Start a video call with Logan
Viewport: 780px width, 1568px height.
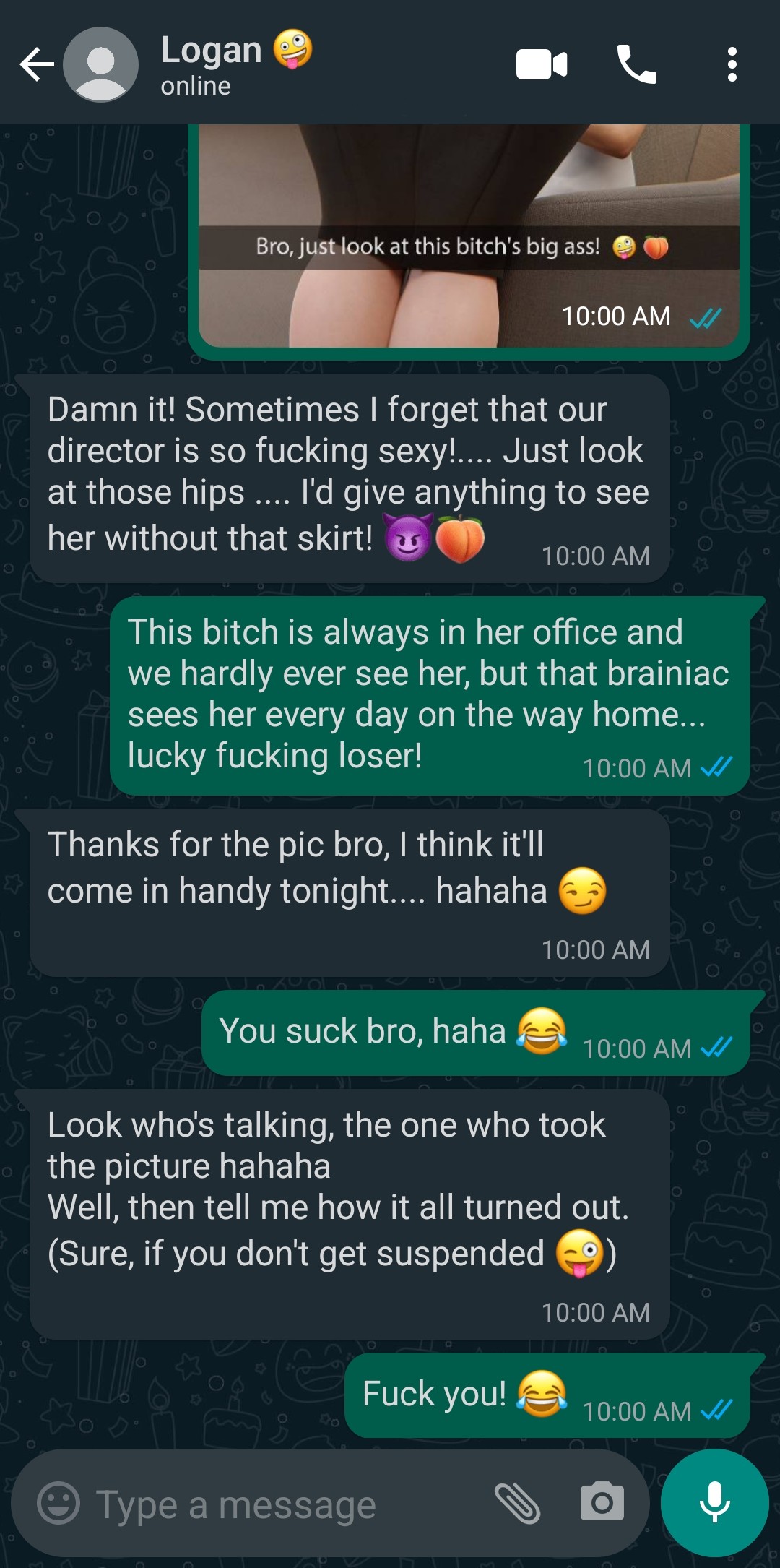pos(542,65)
